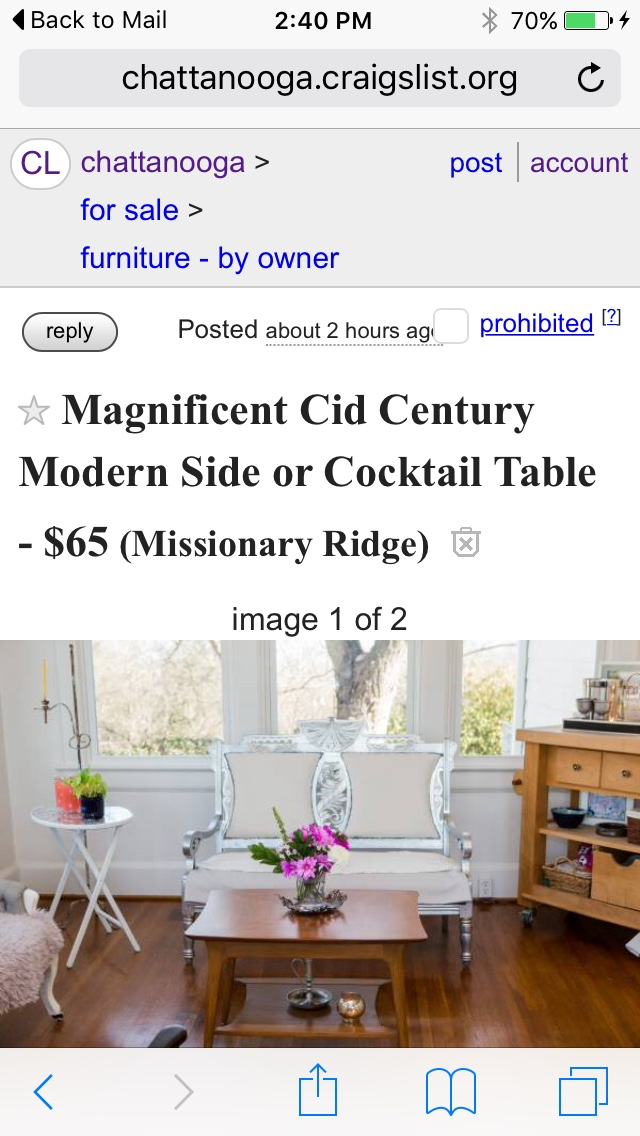This screenshot has height=1136, width=640.
Task: Show open Safari tabs
Action: coord(583,1092)
